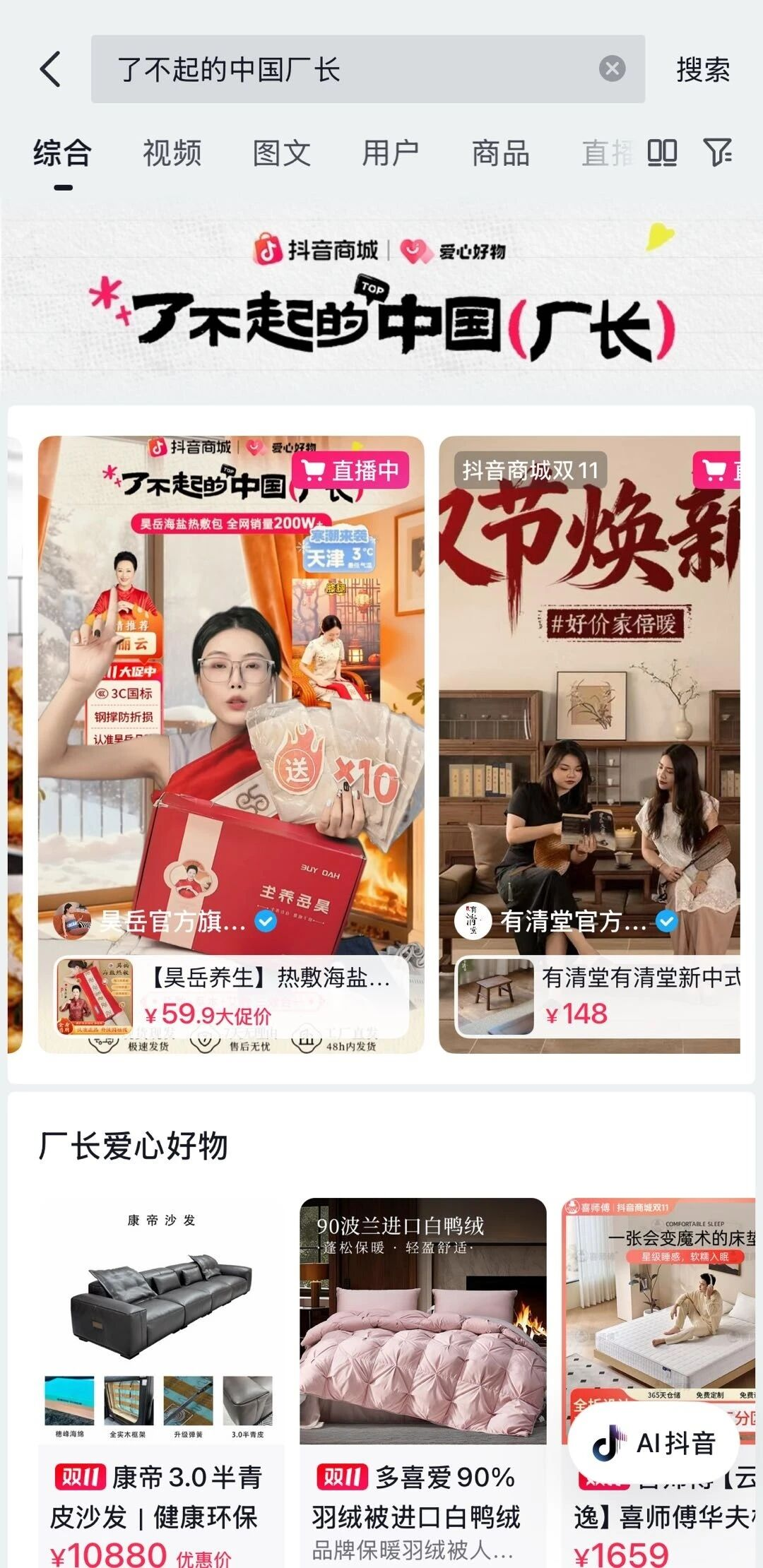Open the 昊岳养生 热敷海盐 product card
763x1568 pixels.
coord(231,997)
